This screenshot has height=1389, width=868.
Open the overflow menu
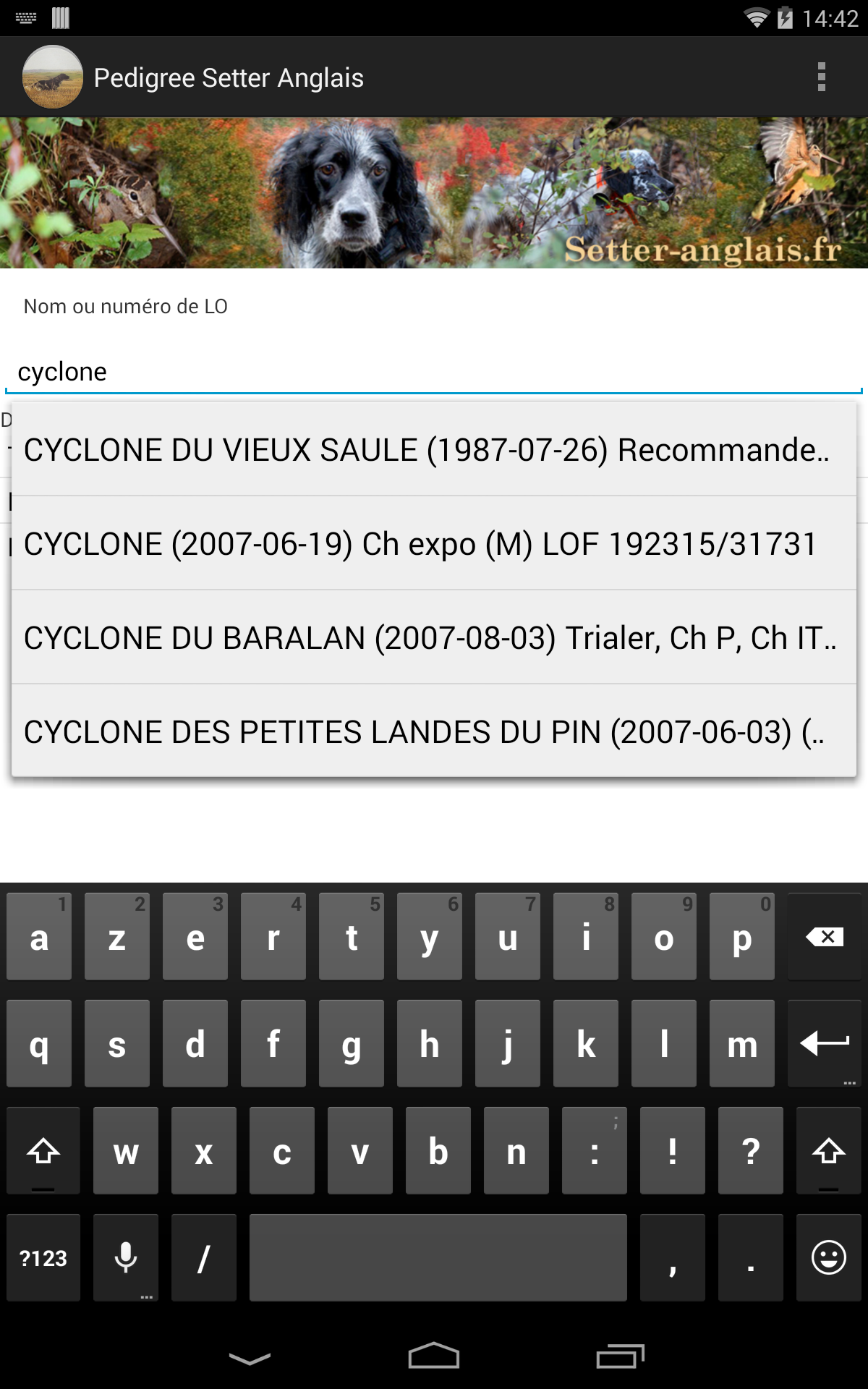pos(821,77)
